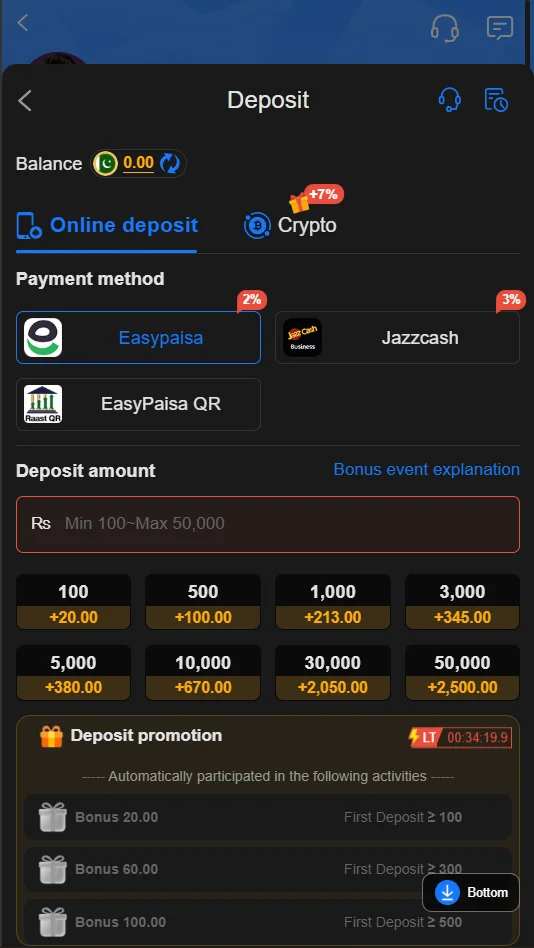Select the 3,000 deposit amount
This screenshot has width=534, height=948.
tap(462, 602)
